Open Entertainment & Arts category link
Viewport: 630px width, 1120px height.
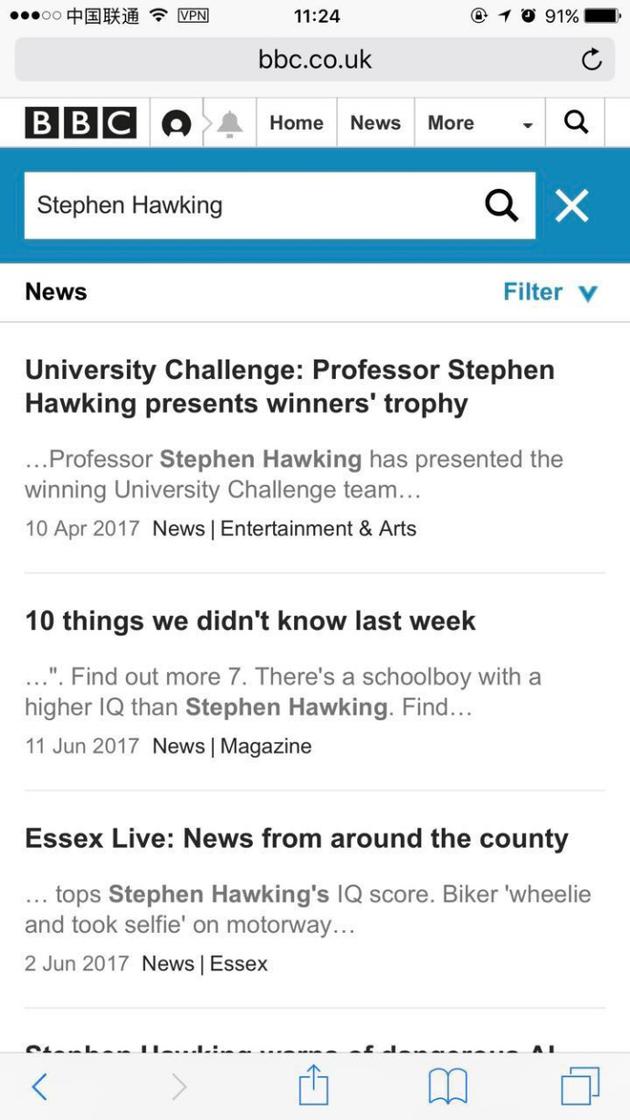coord(318,529)
